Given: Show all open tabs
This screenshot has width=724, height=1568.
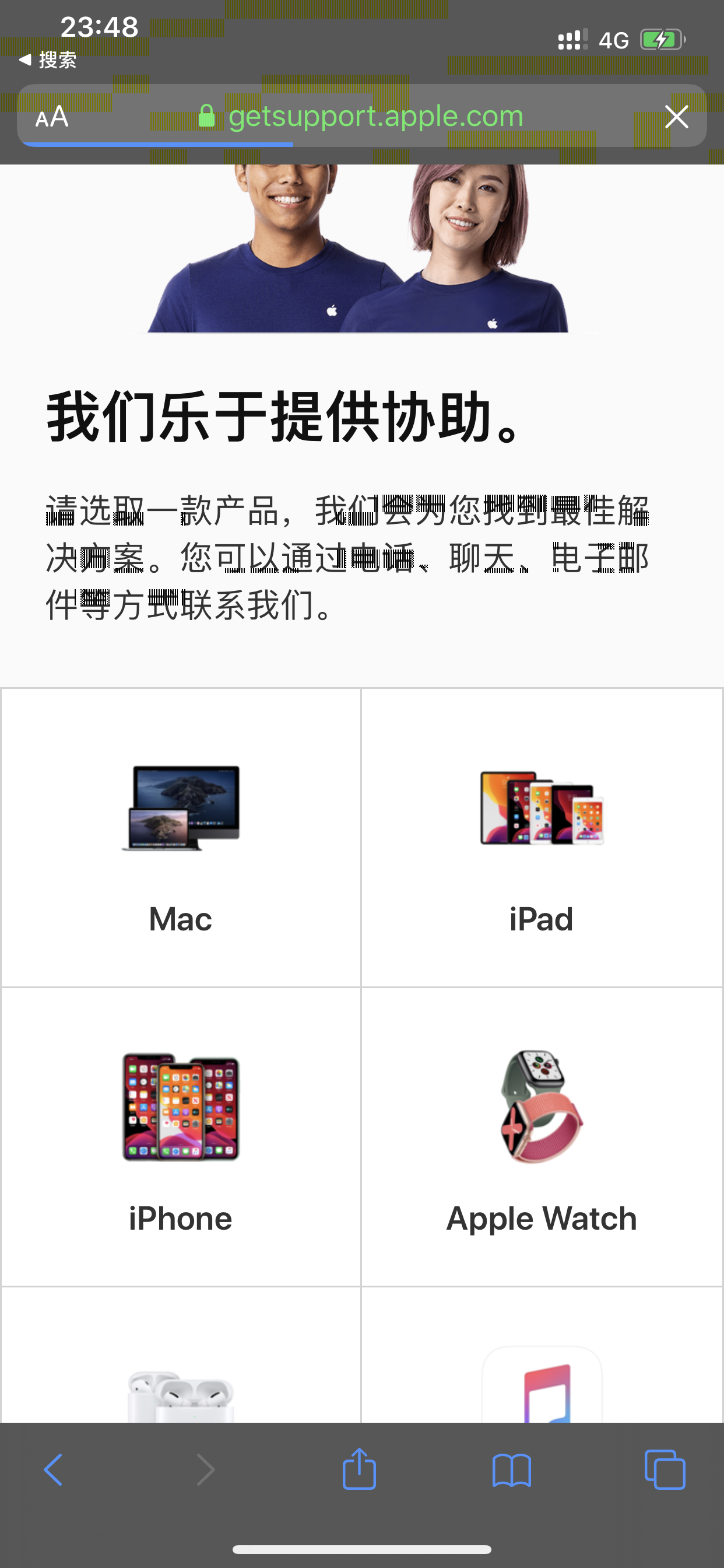Looking at the screenshot, I should [x=665, y=1469].
